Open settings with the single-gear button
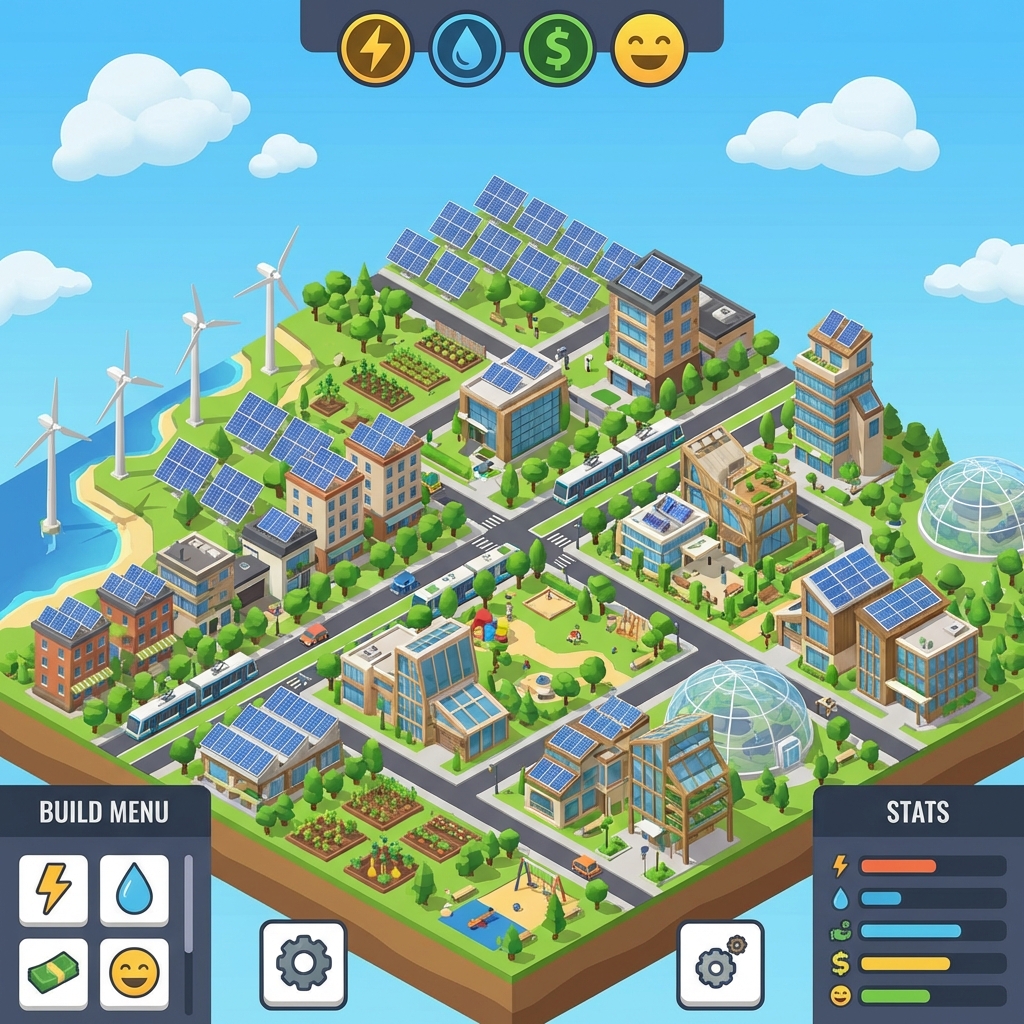Viewport: 1024px width, 1024px height. click(303, 964)
